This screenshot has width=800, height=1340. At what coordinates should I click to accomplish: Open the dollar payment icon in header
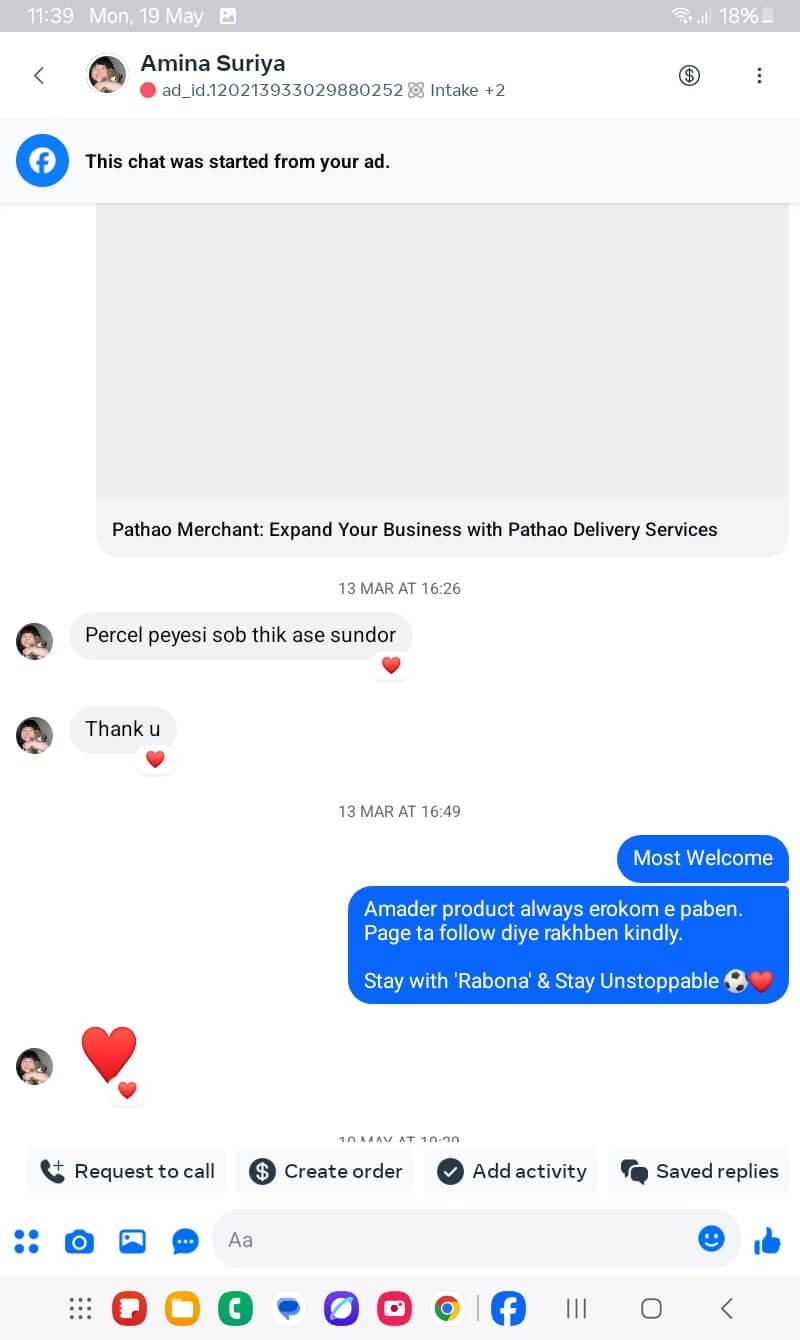[689, 75]
